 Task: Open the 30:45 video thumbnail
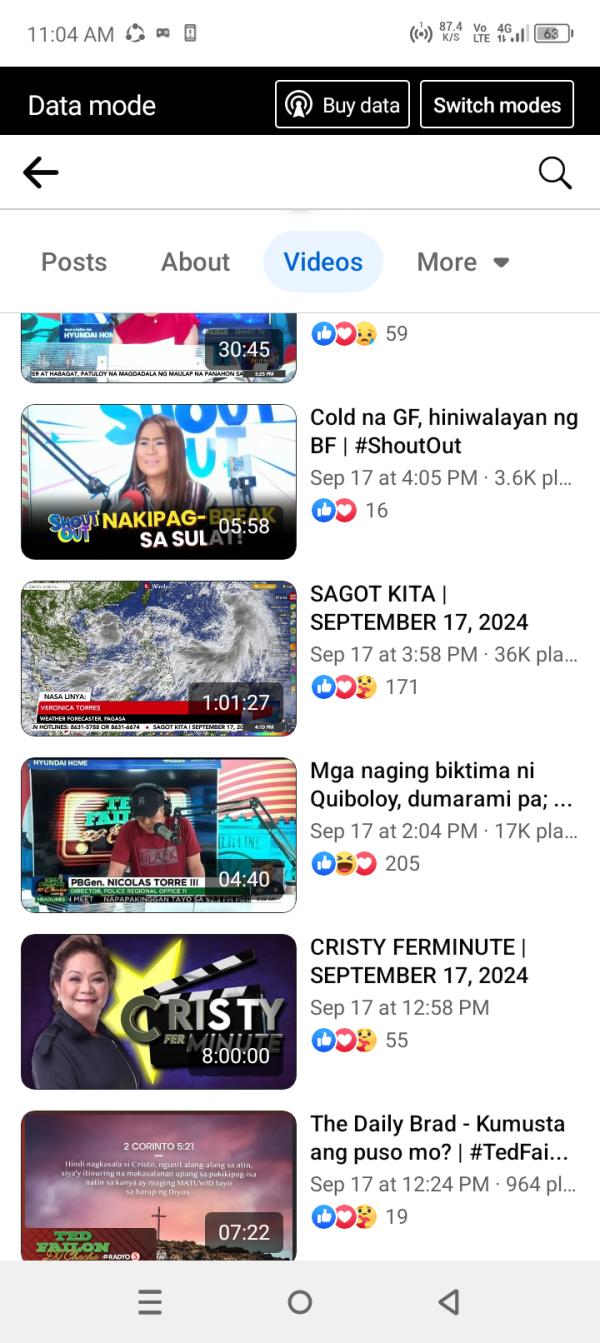159,347
